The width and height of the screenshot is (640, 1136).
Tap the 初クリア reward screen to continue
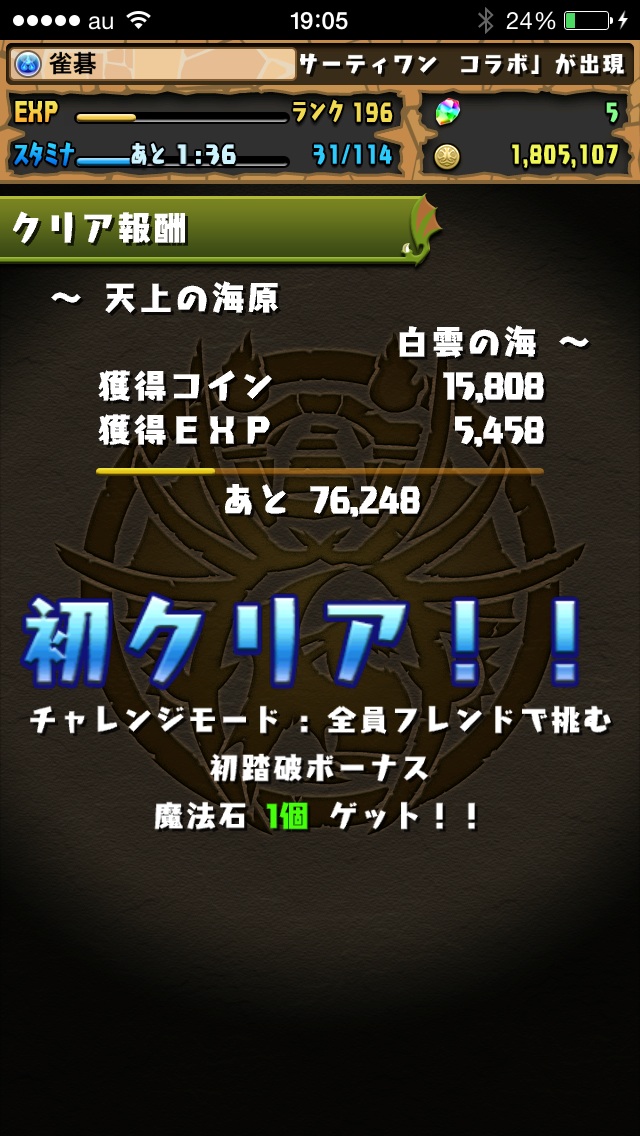coord(320,640)
